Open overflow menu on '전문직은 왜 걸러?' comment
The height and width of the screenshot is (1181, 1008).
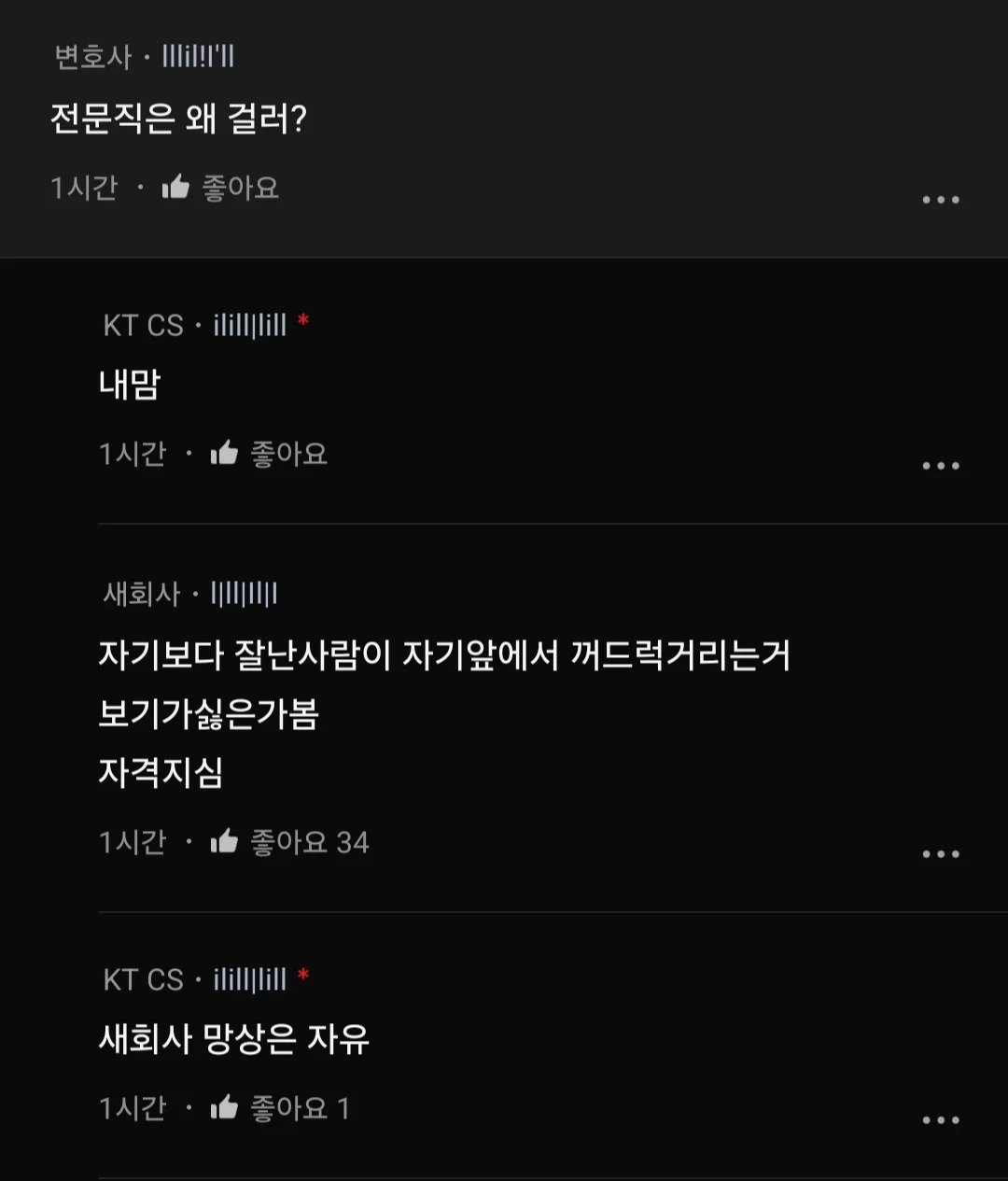pos(940,200)
